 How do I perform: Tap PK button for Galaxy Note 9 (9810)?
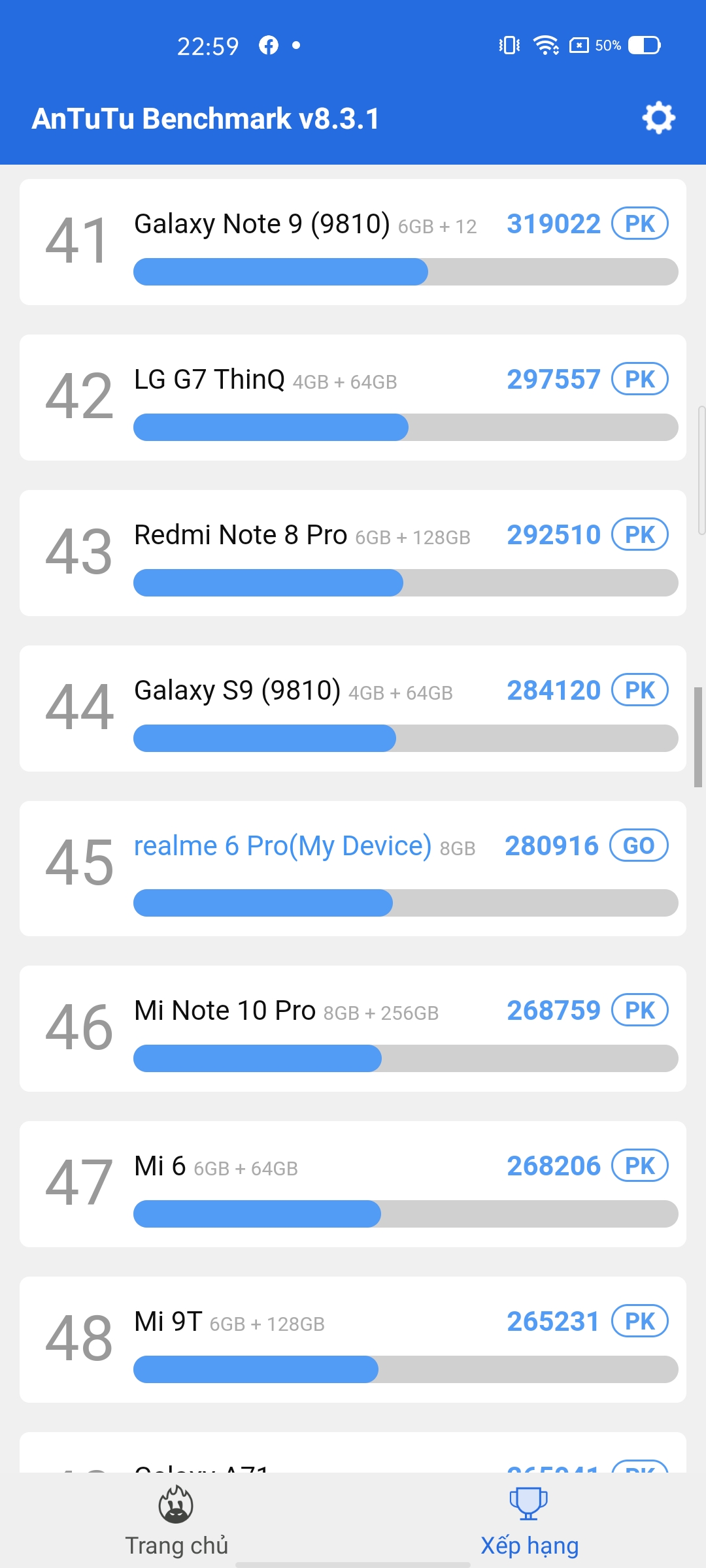(640, 223)
